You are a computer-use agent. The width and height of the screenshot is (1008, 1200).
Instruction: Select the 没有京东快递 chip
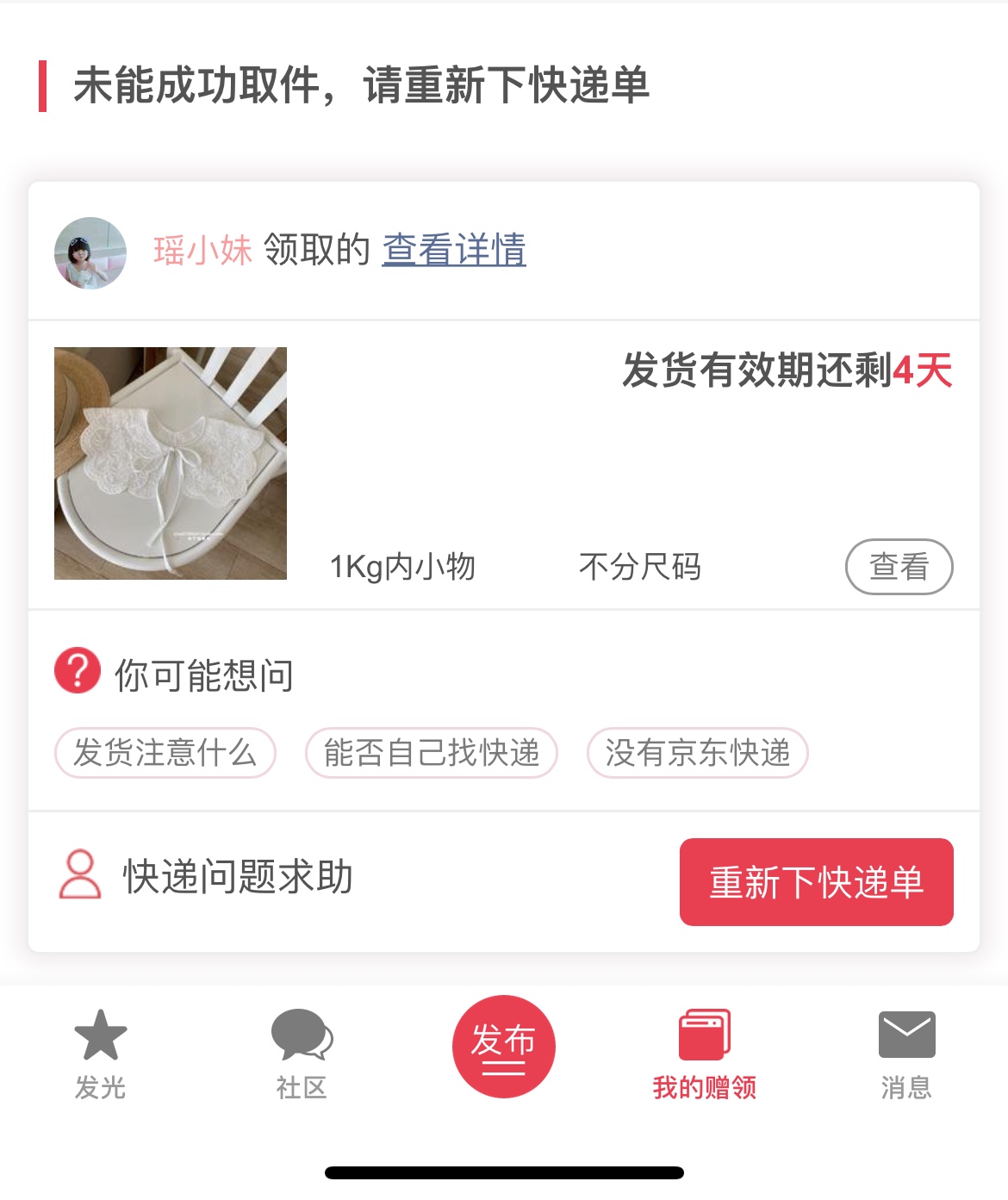click(x=697, y=753)
